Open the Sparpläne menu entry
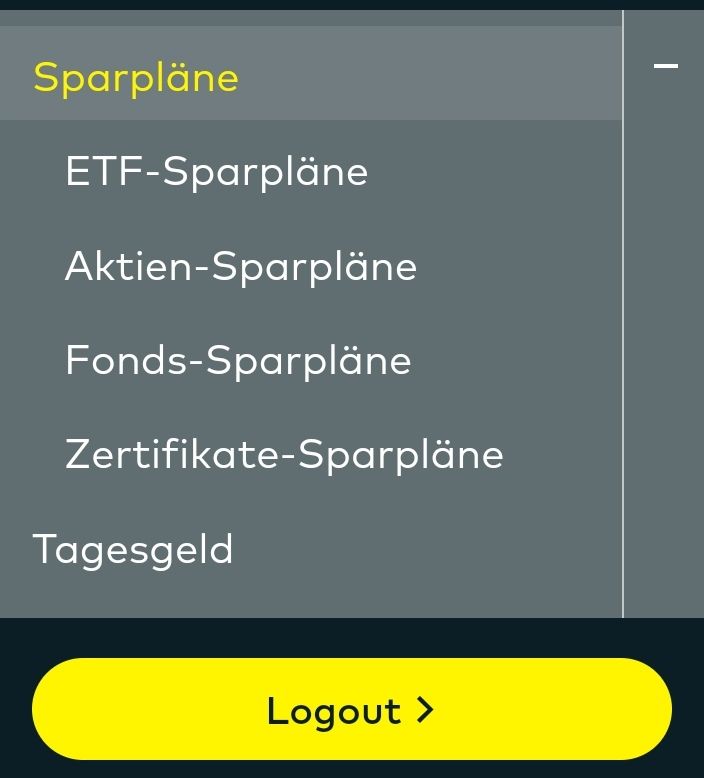 [136, 78]
